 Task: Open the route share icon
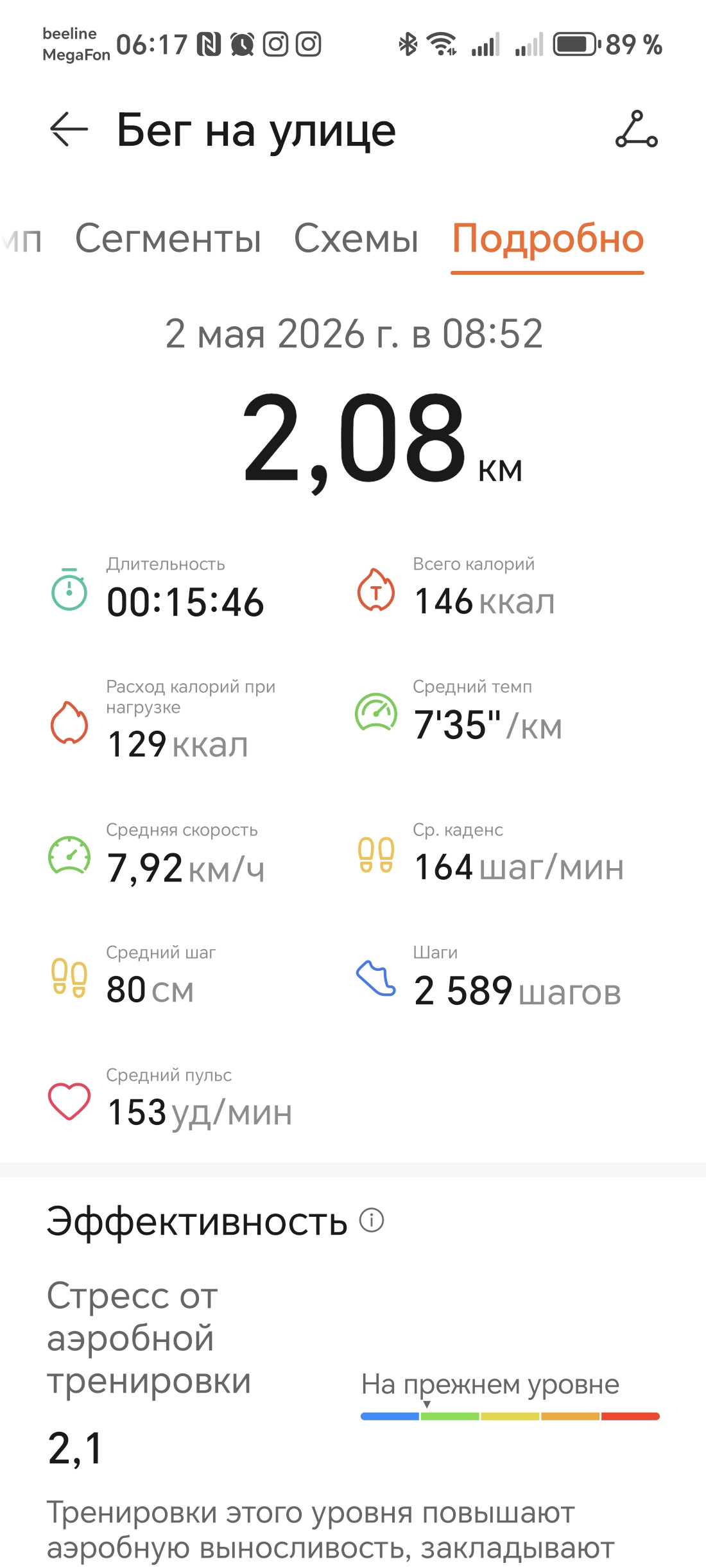(x=636, y=129)
